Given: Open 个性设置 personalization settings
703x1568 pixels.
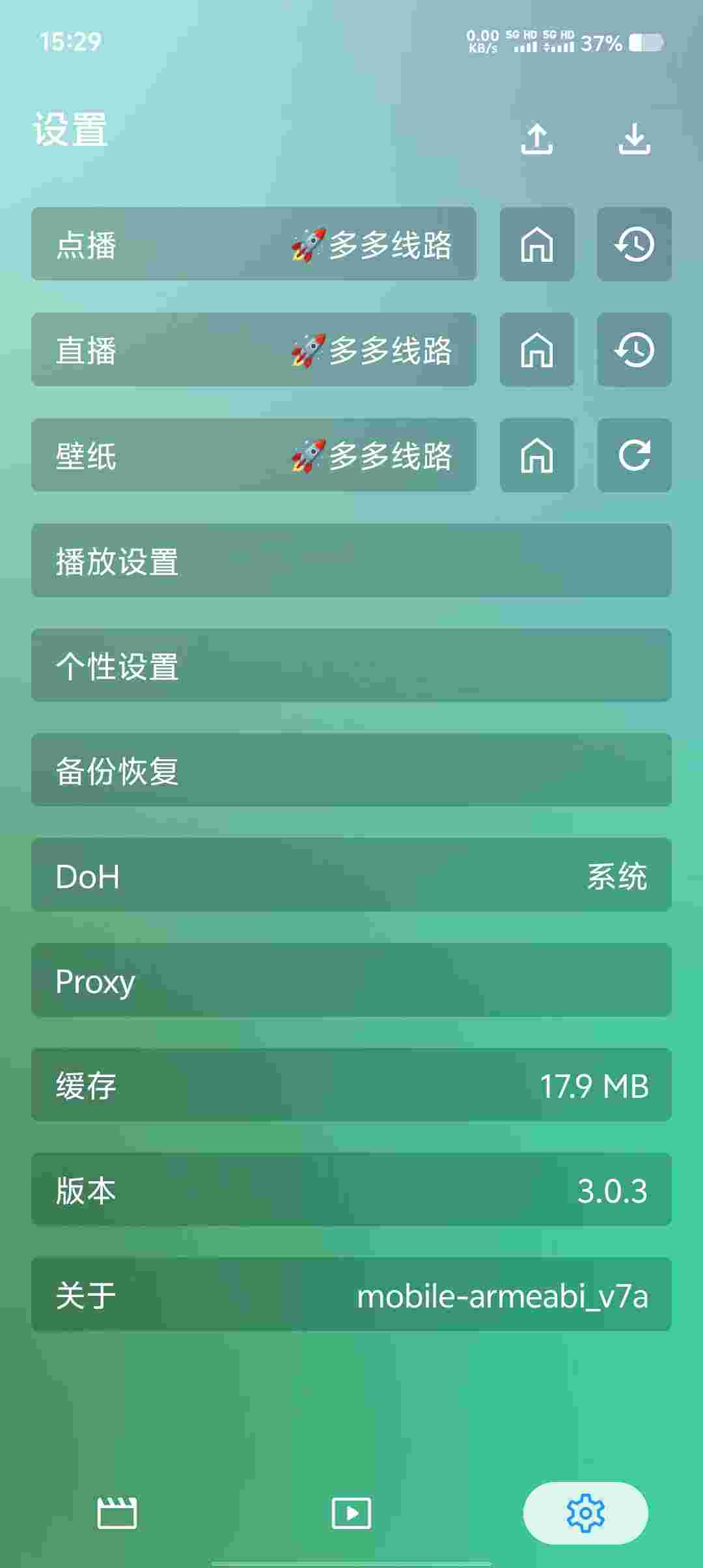Looking at the screenshot, I should tap(351, 665).
